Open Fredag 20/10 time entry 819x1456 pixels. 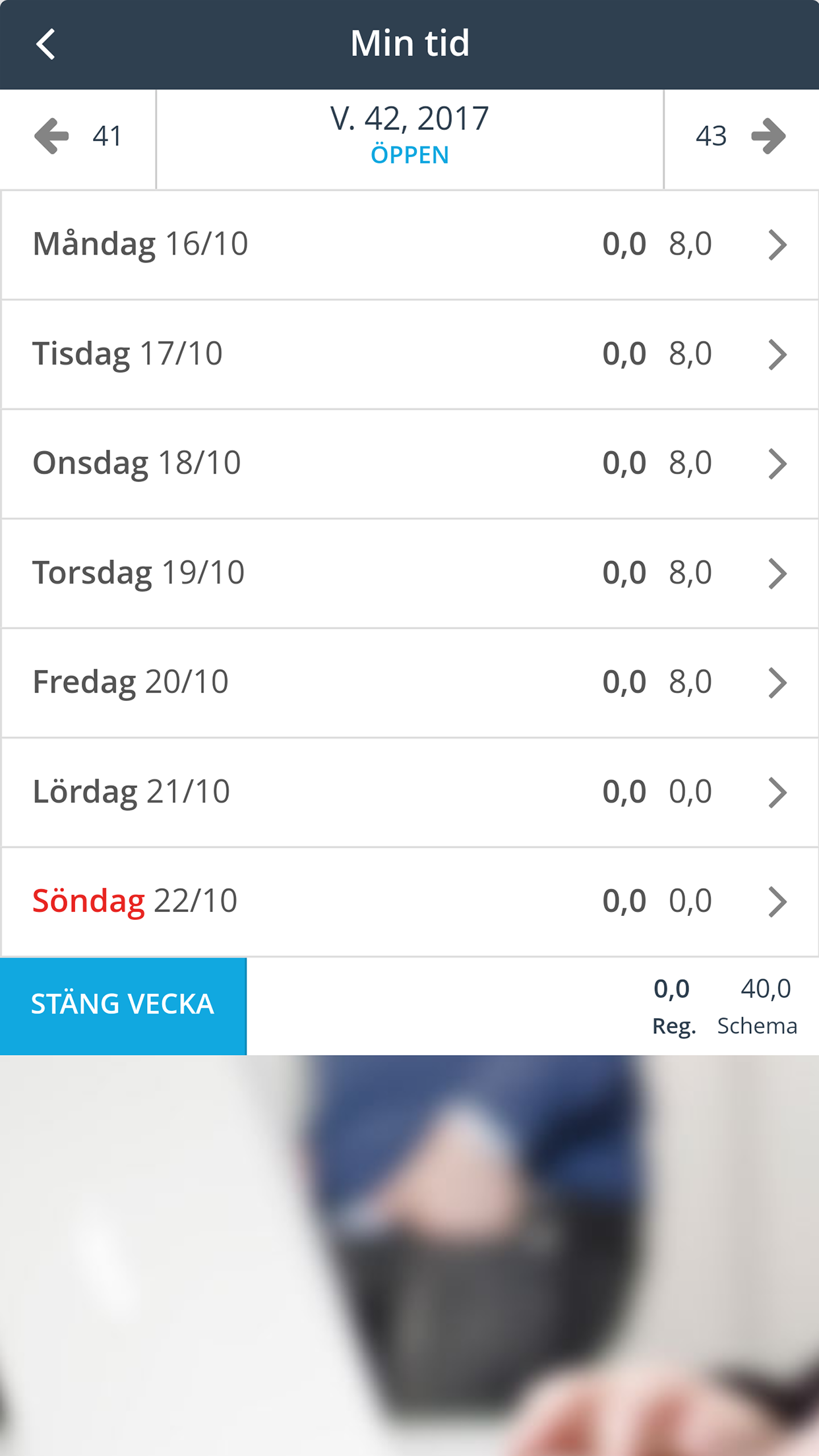click(409, 682)
